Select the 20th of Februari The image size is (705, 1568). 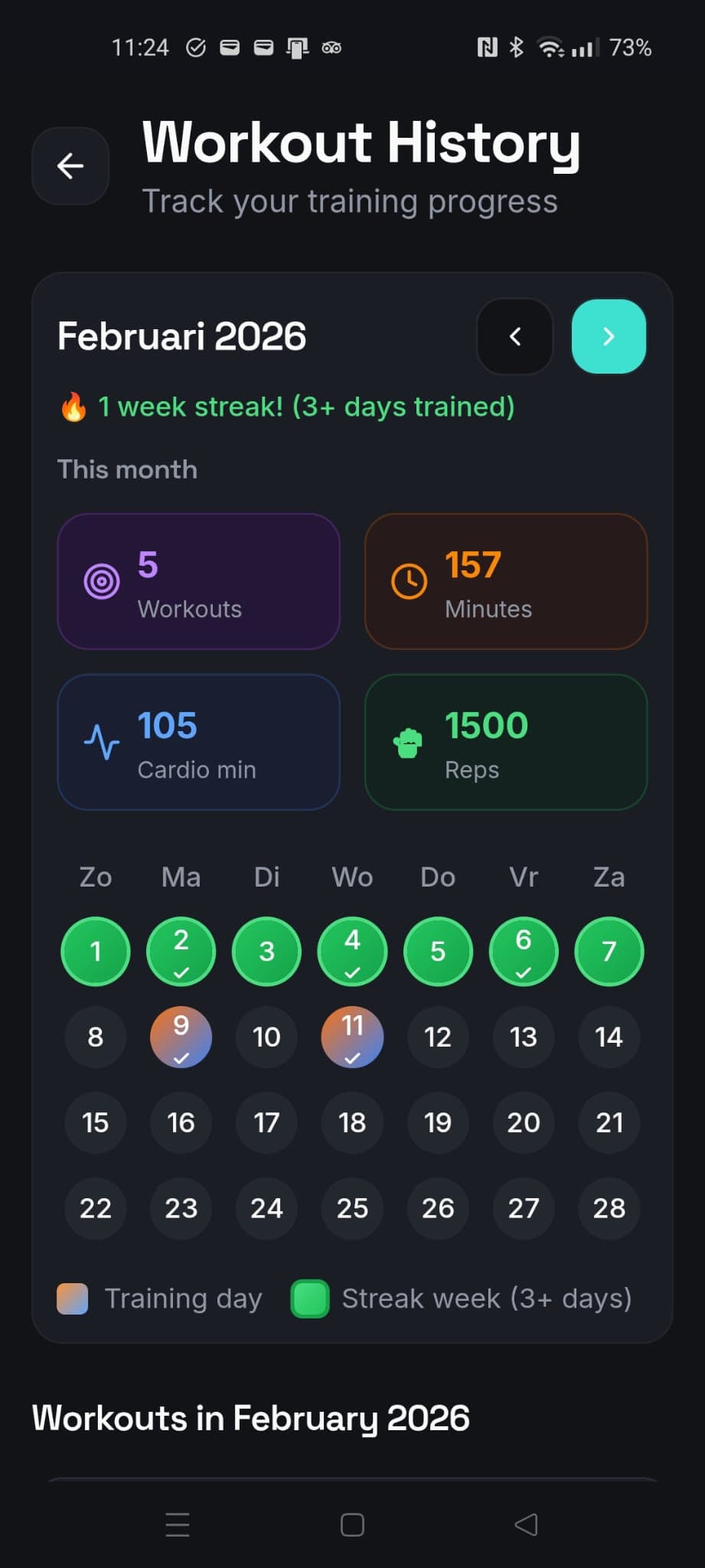point(524,1122)
